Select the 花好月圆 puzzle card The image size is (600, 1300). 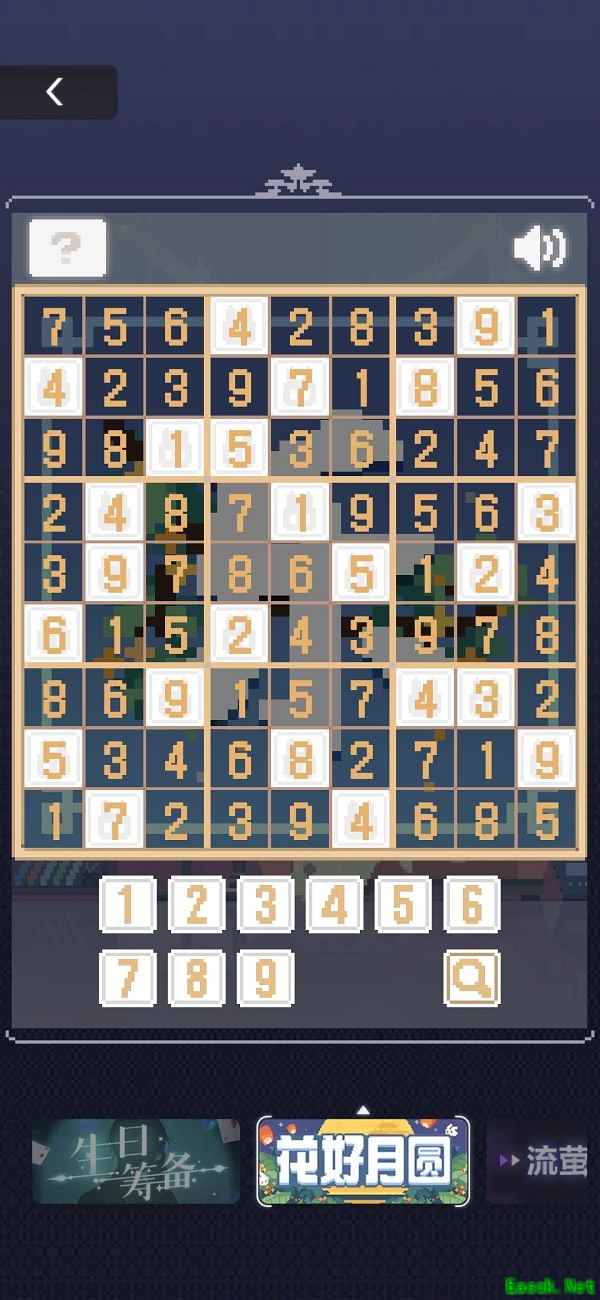[363, 1161]
